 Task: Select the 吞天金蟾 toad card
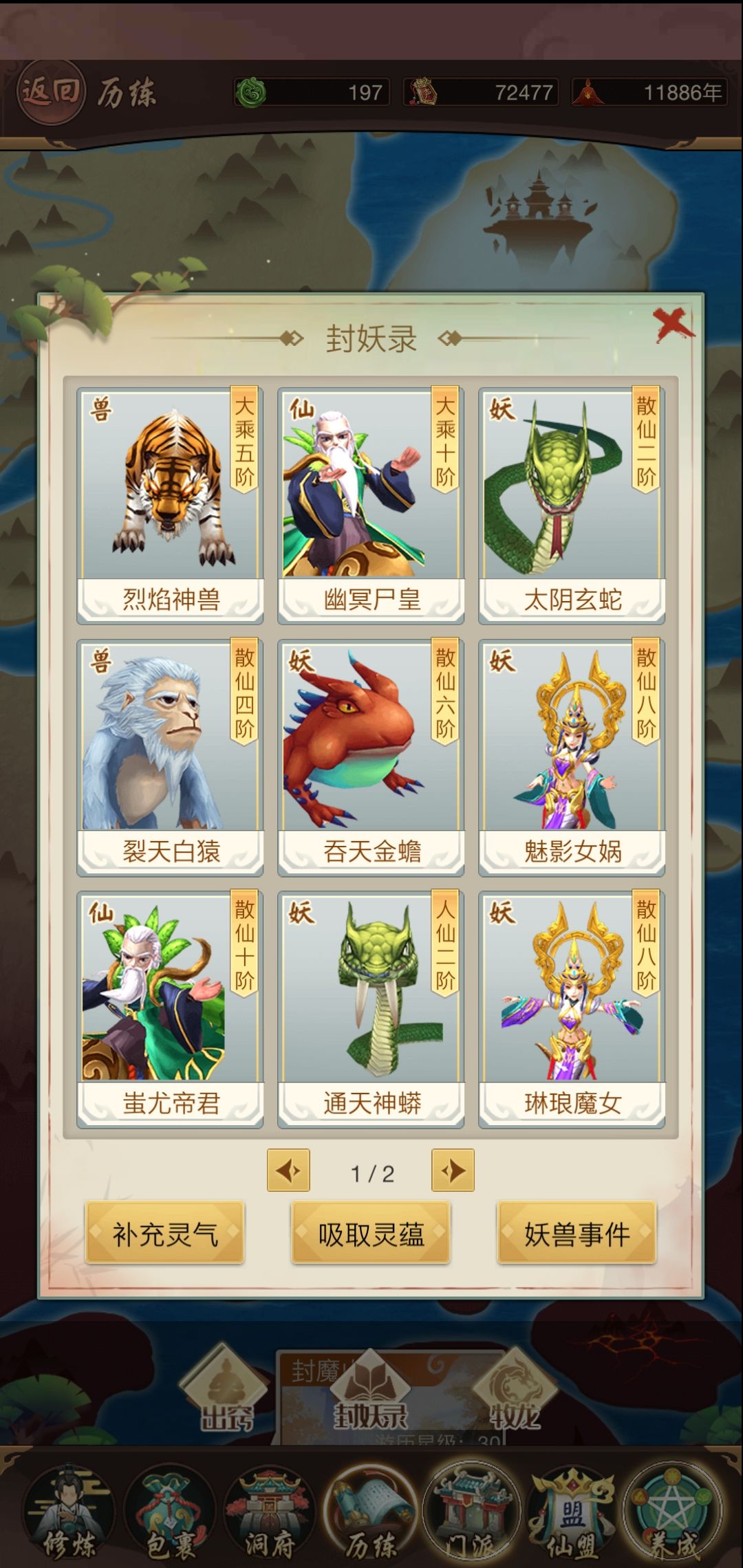click(x=371, y=756)
